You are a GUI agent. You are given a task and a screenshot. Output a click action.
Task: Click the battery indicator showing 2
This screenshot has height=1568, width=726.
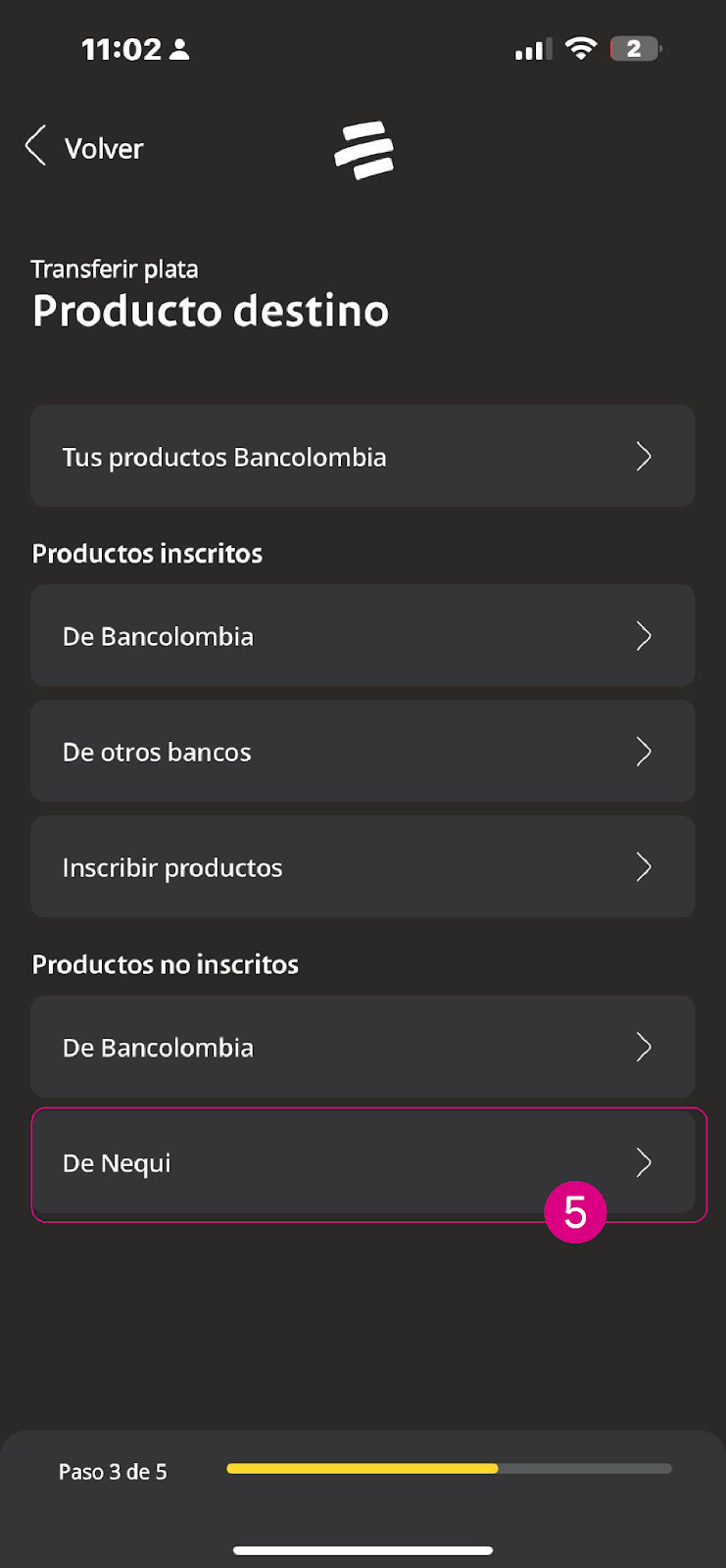(x=634, y=47)
